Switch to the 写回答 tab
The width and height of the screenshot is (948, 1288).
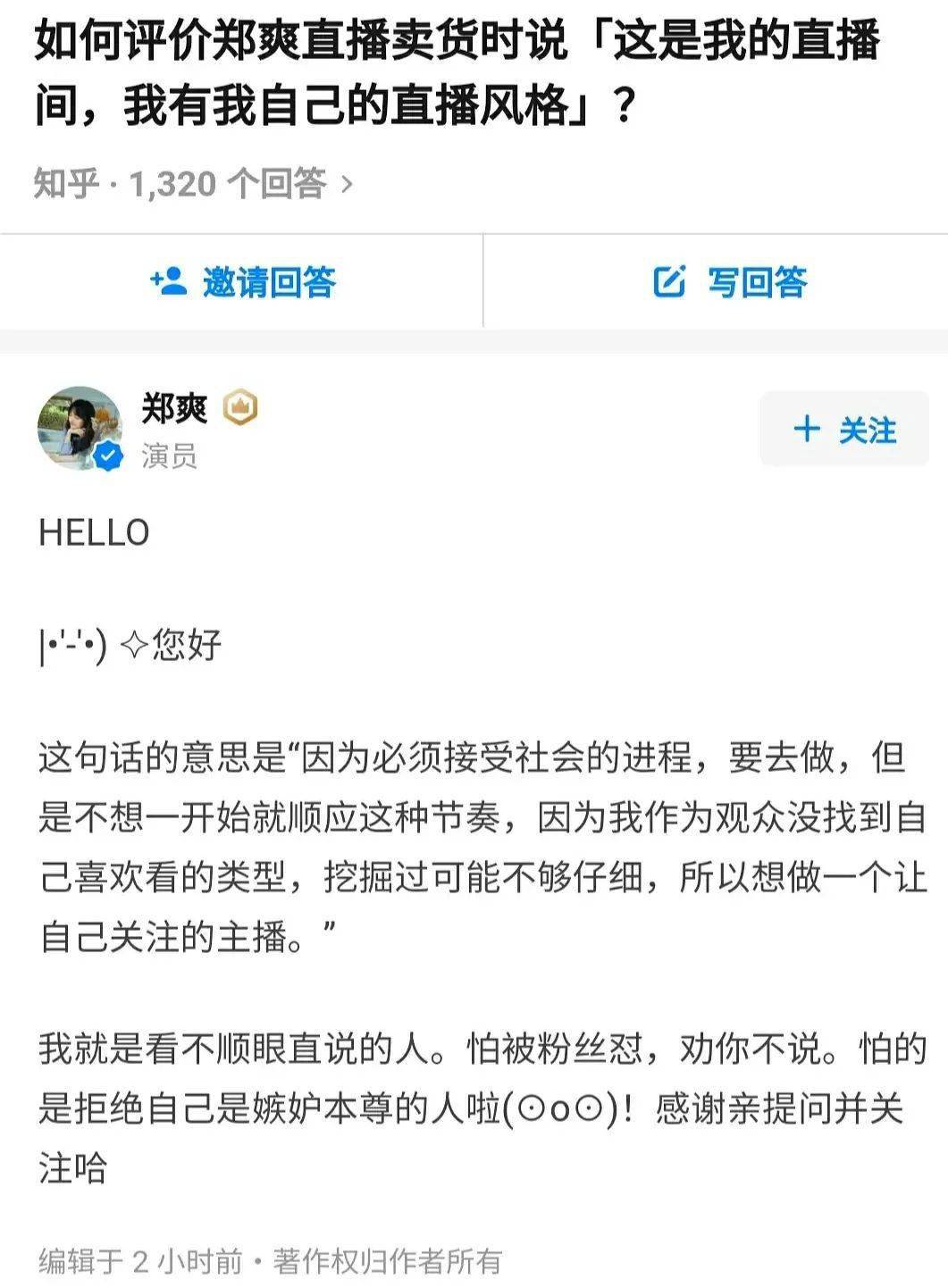coord(715,282)
